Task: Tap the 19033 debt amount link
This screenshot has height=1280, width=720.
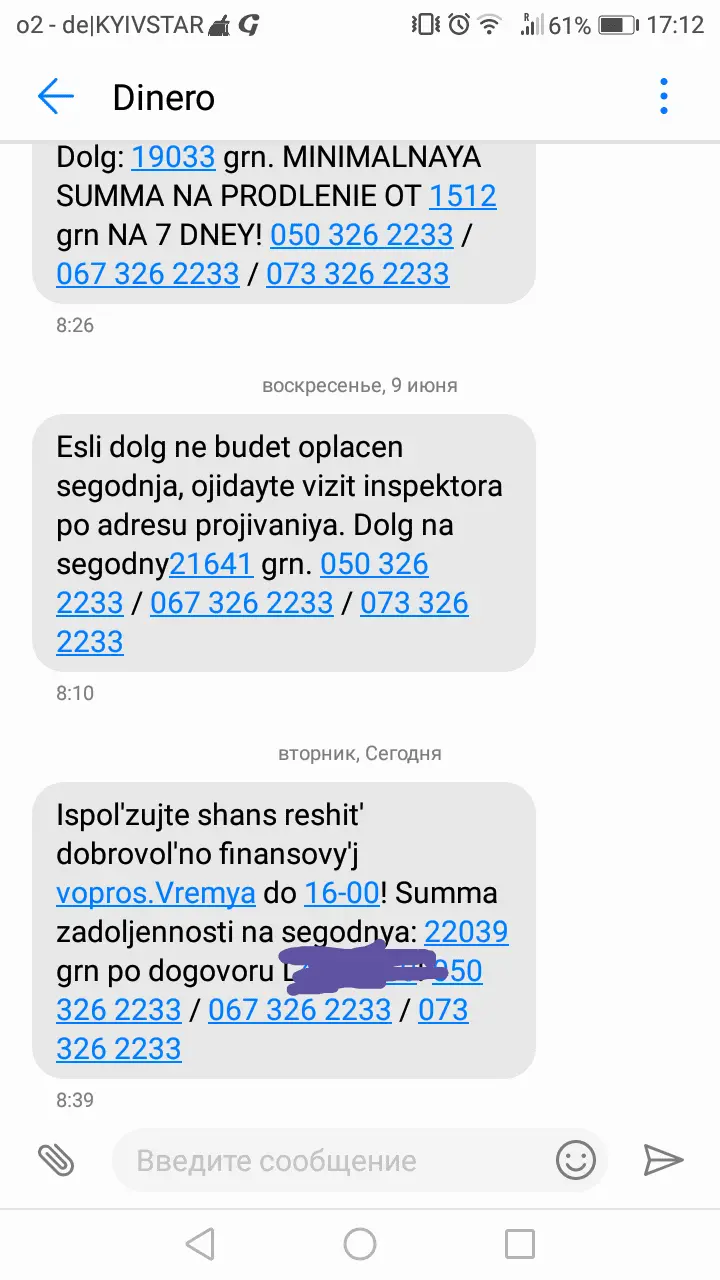Action: click(173, 157)
